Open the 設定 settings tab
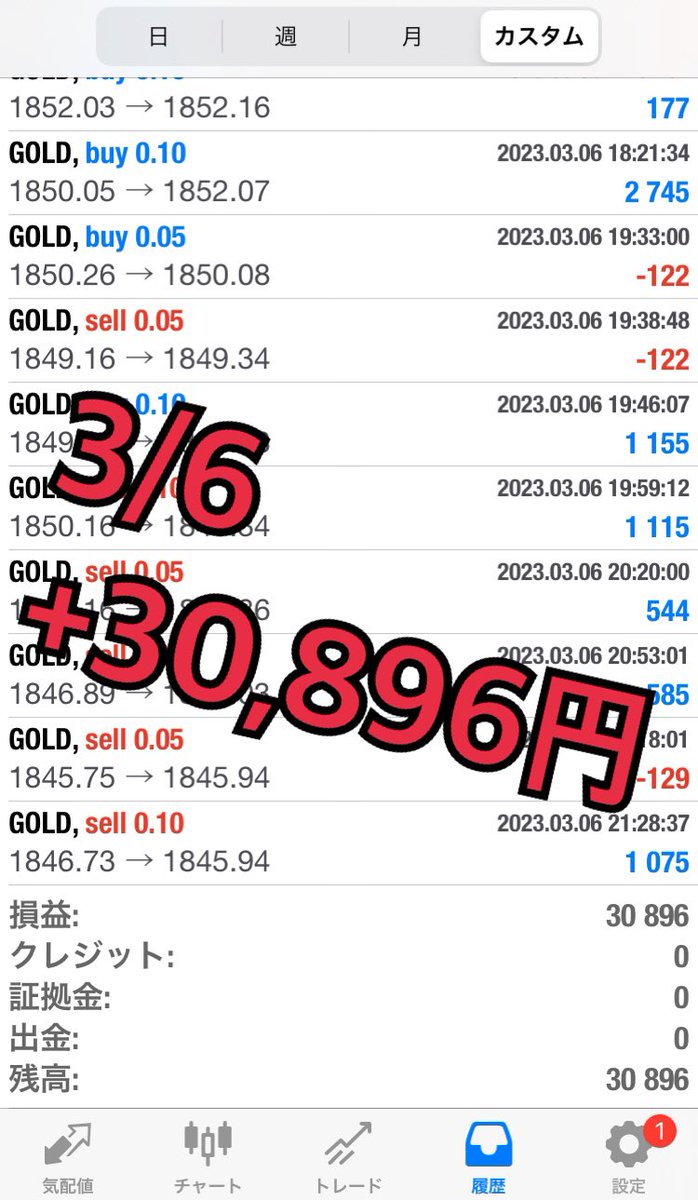698x1200 pixels. pos(629,1158)
